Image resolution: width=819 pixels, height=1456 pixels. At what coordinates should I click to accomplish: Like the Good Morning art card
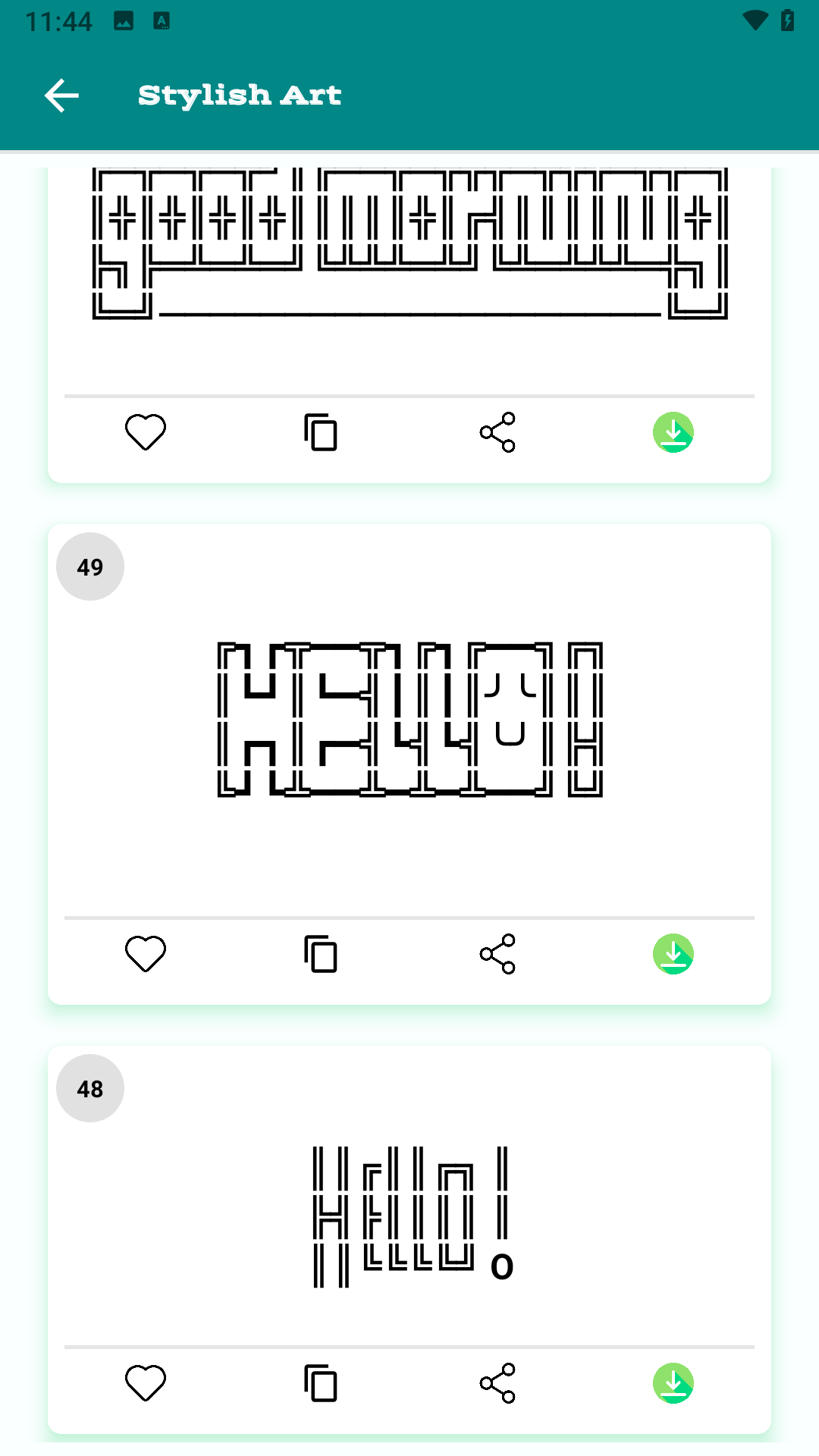click(x=146, y=432)
